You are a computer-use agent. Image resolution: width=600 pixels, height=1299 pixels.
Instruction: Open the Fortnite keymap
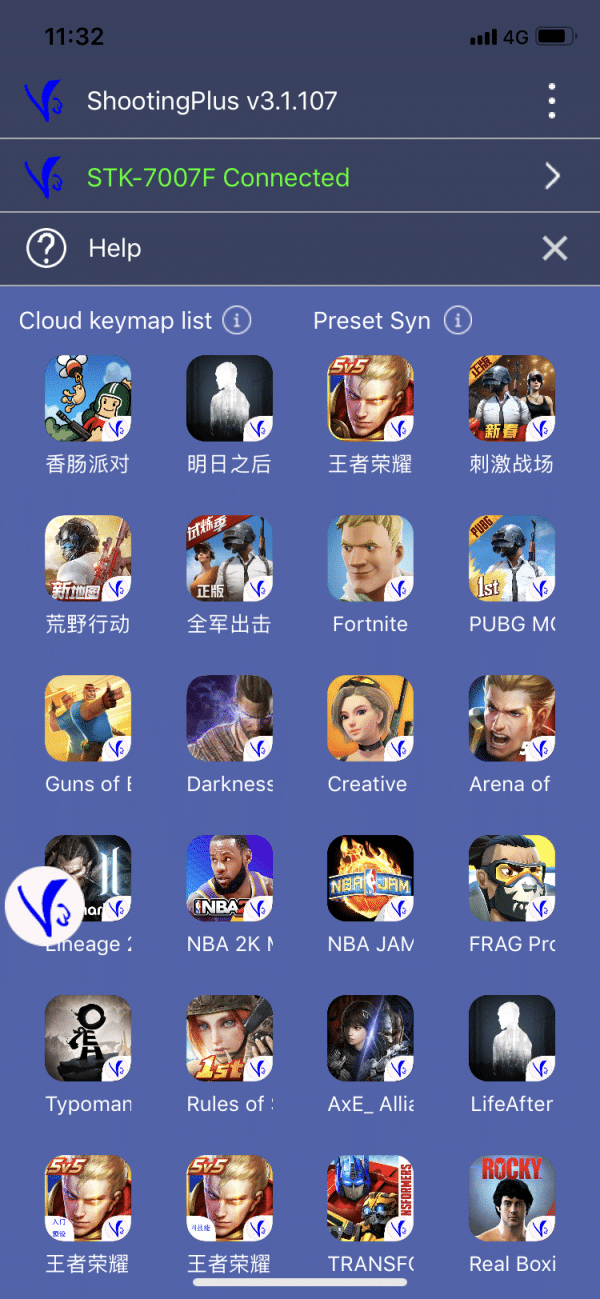pos(370,558)
